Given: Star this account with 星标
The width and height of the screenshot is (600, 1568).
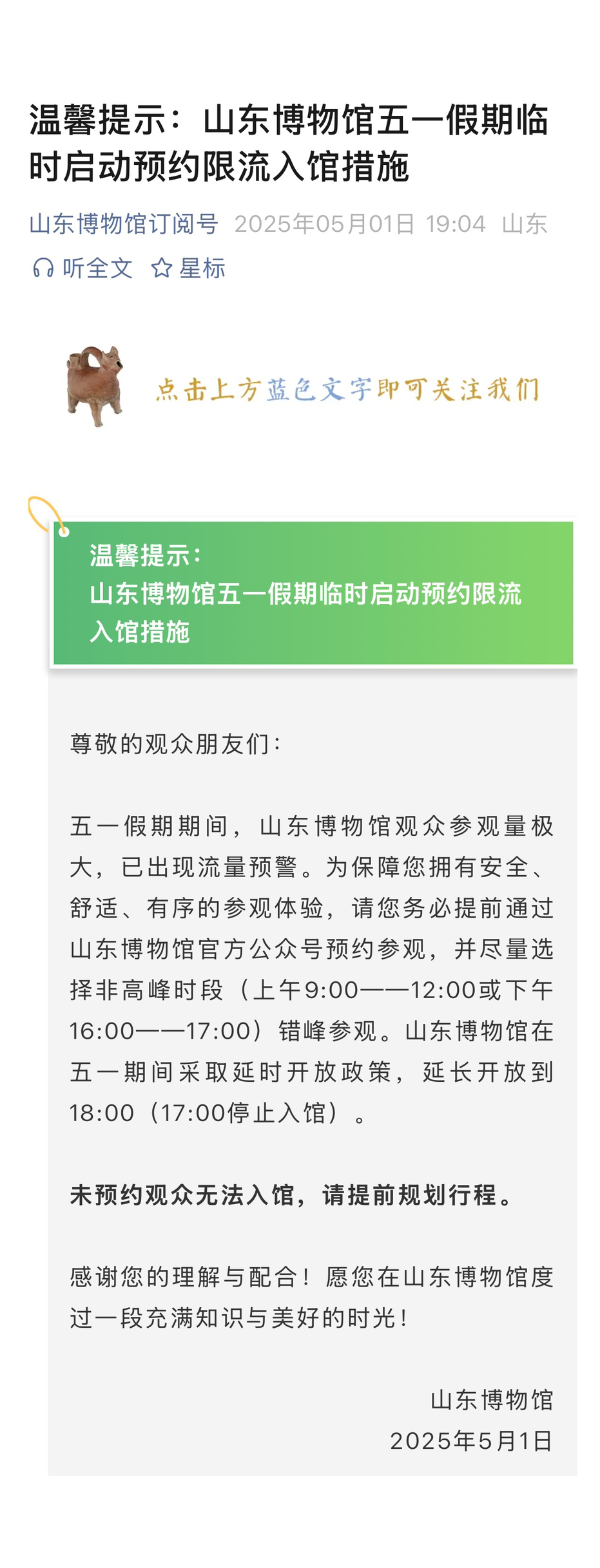Looking at the screenshot, I should (188, 268).
